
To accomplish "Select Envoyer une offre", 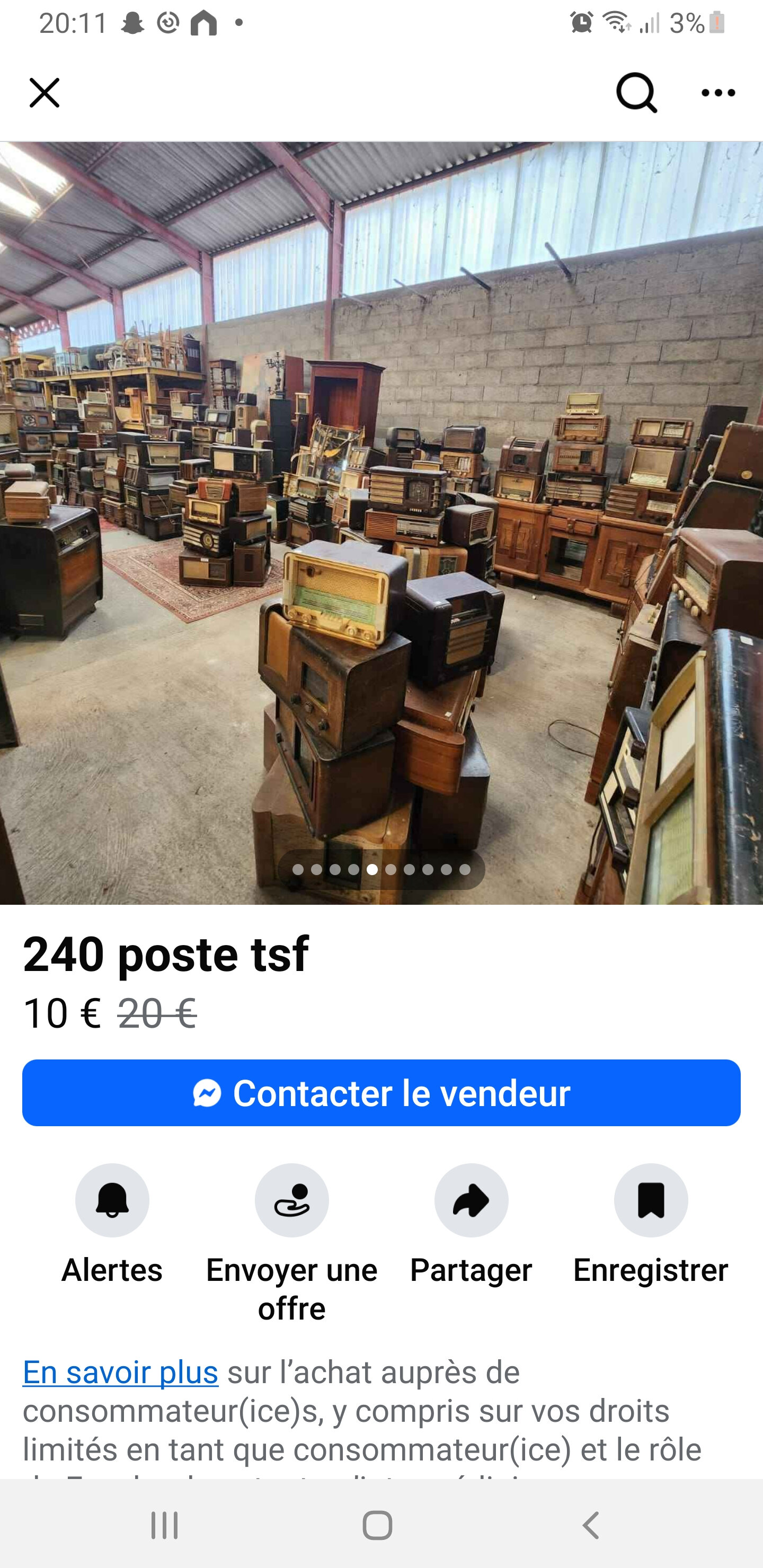I will [x=291, y=1200].
